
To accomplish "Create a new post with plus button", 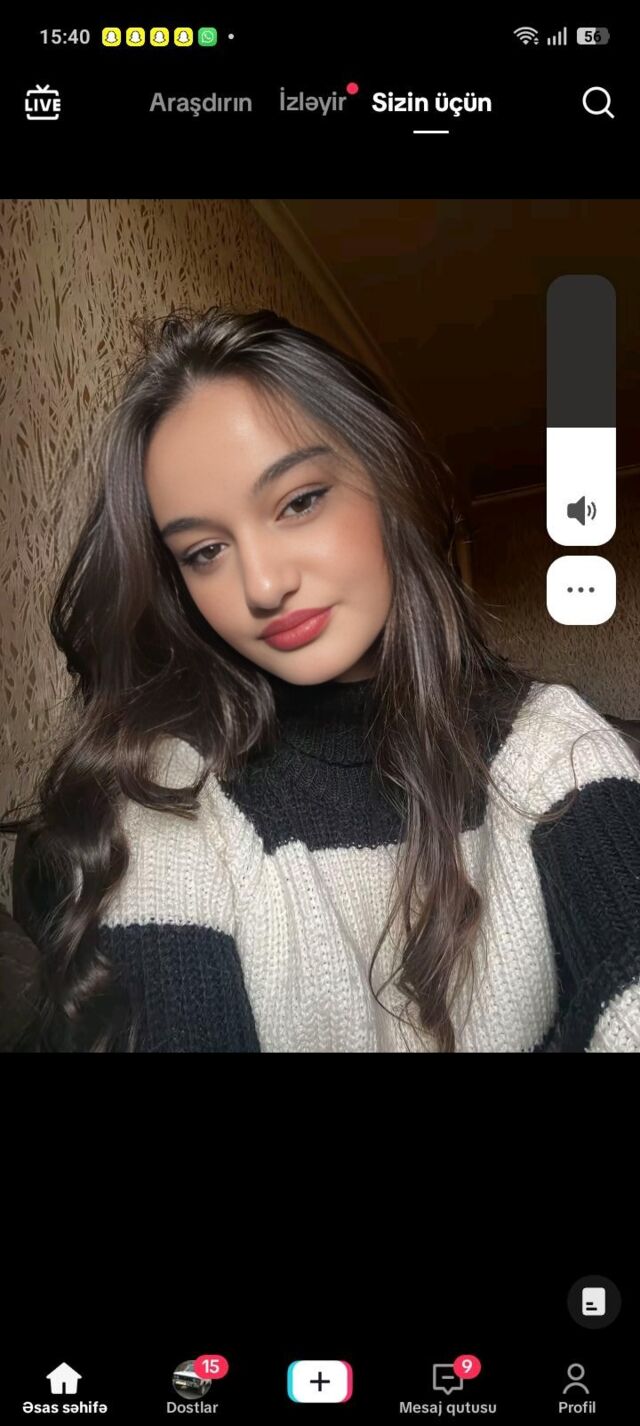I will point(320,1381).
